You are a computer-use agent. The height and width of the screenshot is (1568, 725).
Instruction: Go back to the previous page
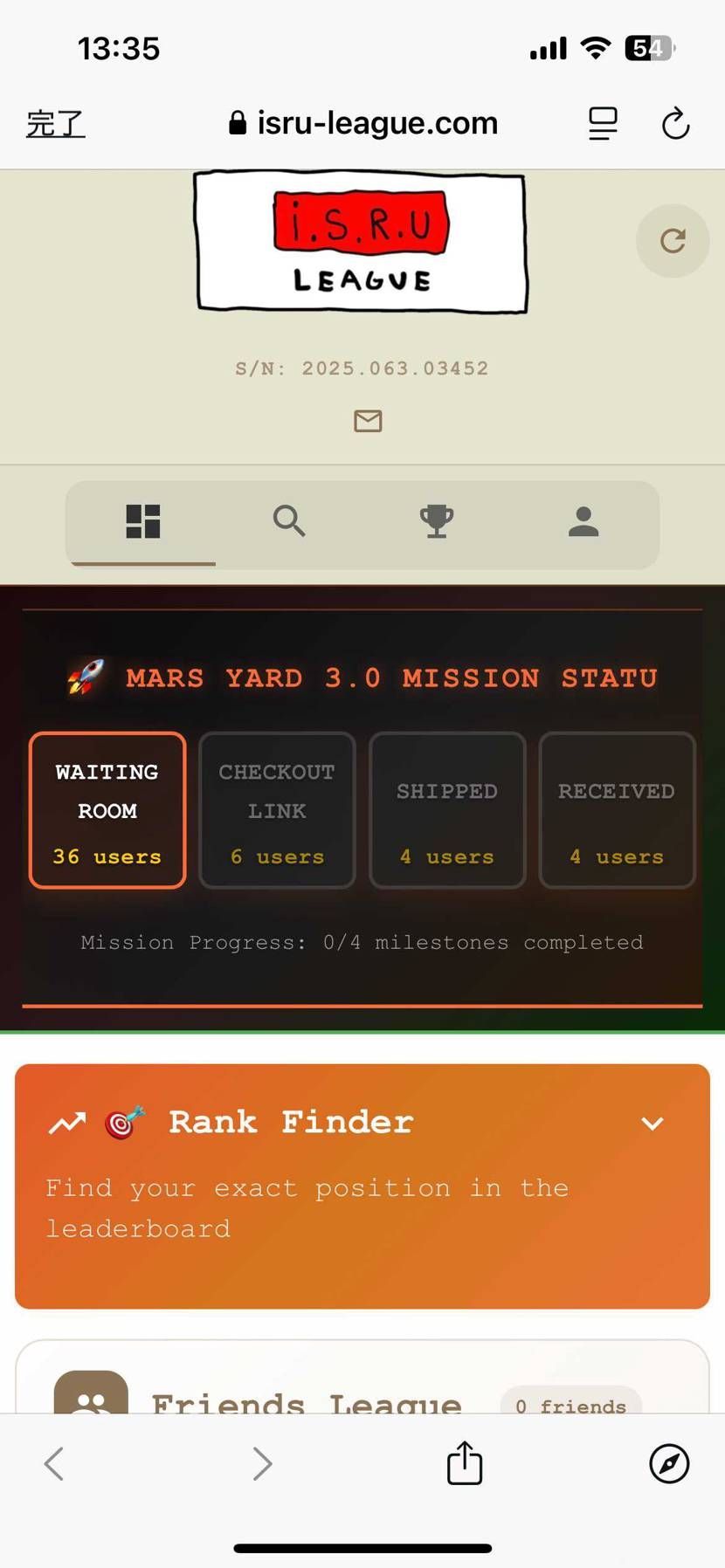tap(54, 1463)
